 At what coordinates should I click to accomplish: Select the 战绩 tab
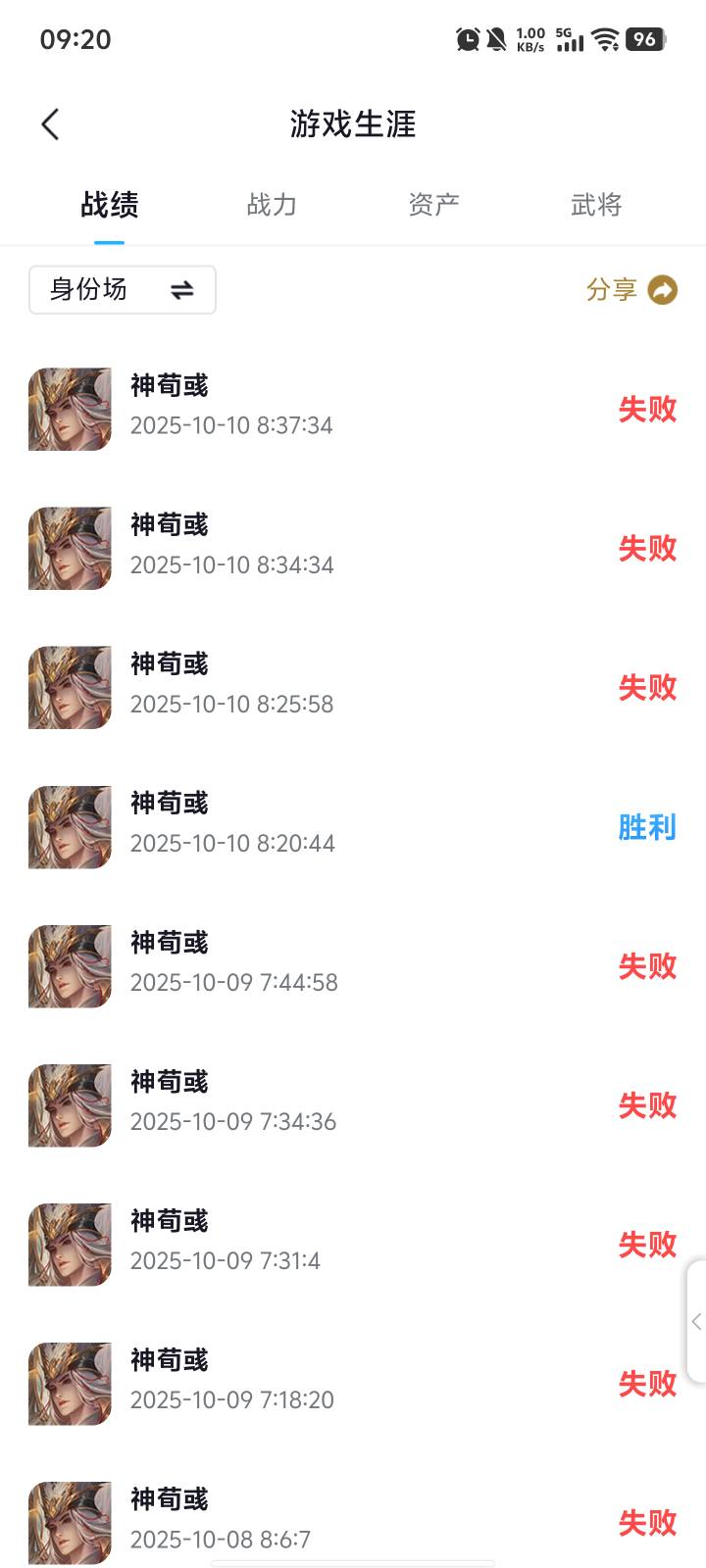click(x=110, y=205)
